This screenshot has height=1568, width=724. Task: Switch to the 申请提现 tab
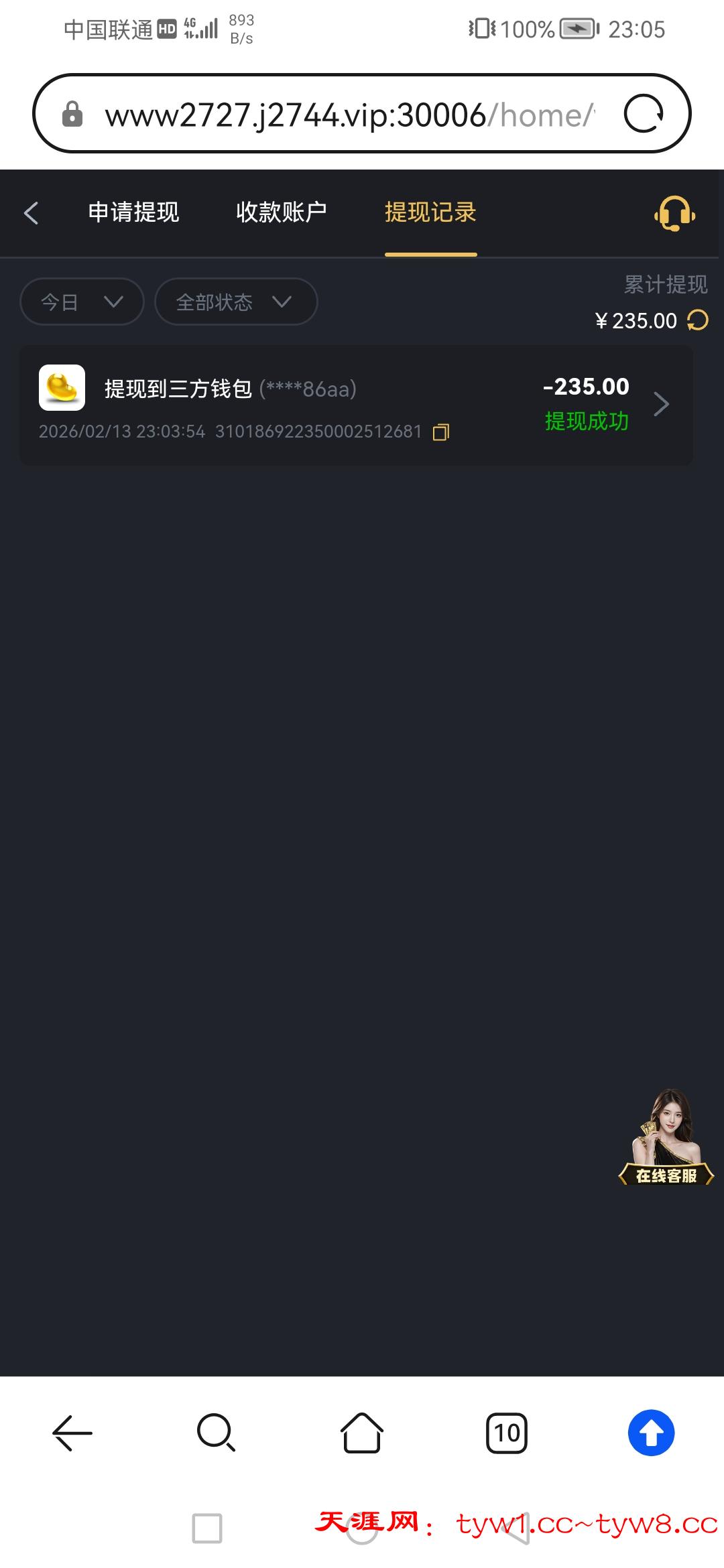pyautogui.click(x=133, y=212)
